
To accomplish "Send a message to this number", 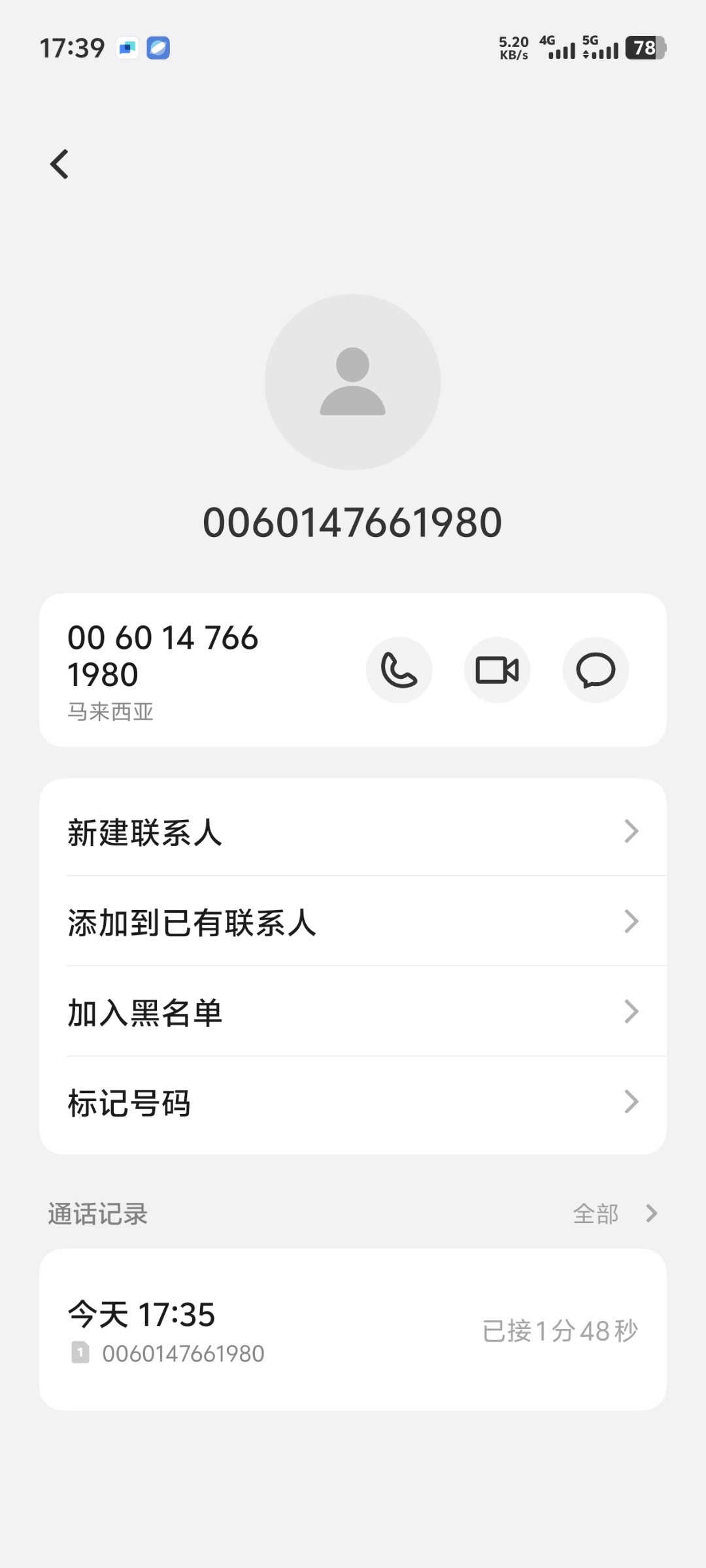I will 596,670.
